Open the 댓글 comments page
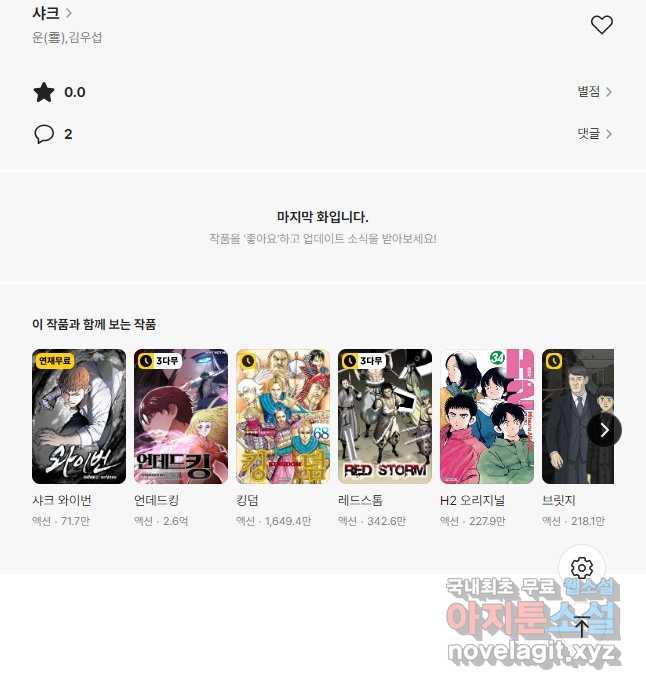This screenshot has width=646, height=690. [594, 133]
